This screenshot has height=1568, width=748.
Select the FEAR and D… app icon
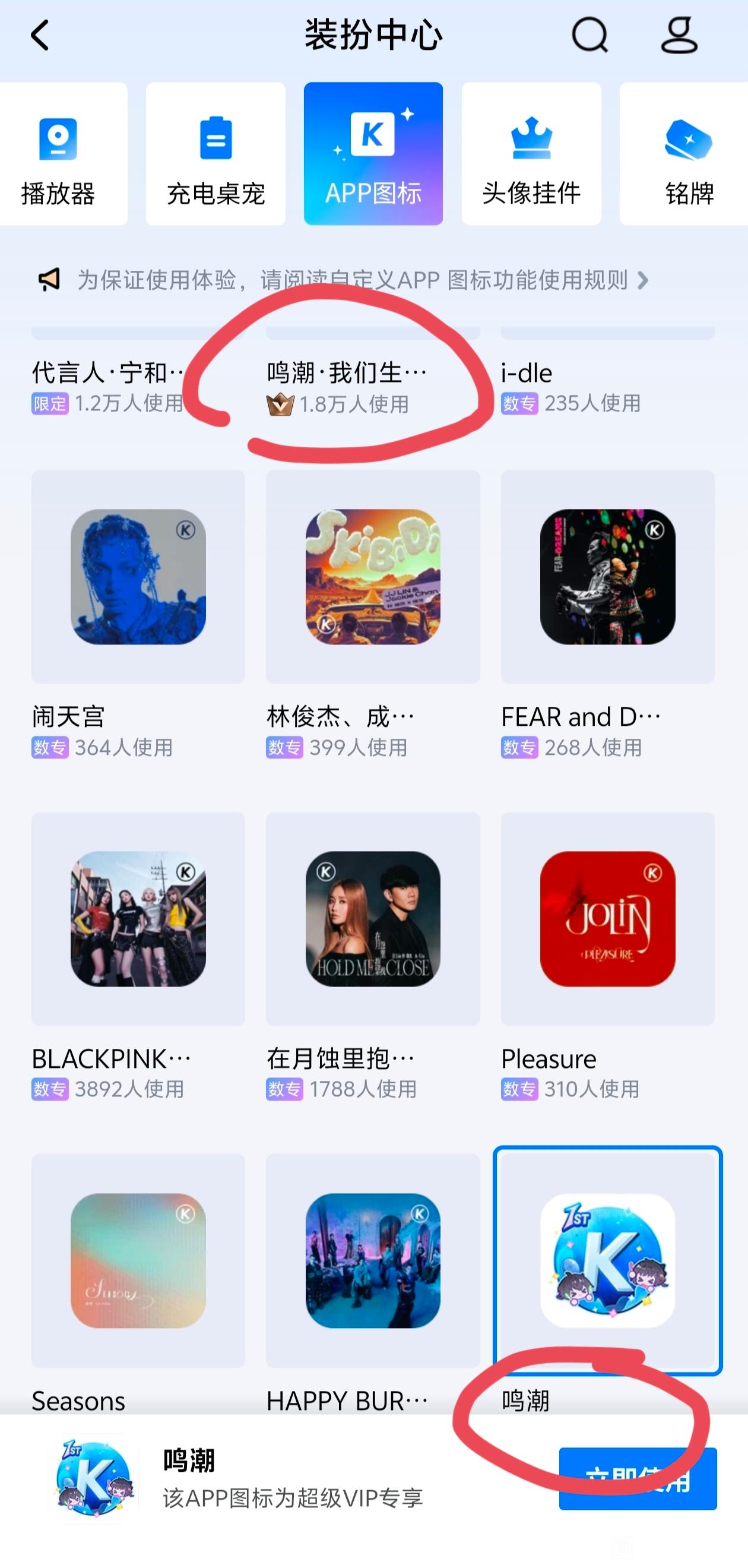click(607, 577)
